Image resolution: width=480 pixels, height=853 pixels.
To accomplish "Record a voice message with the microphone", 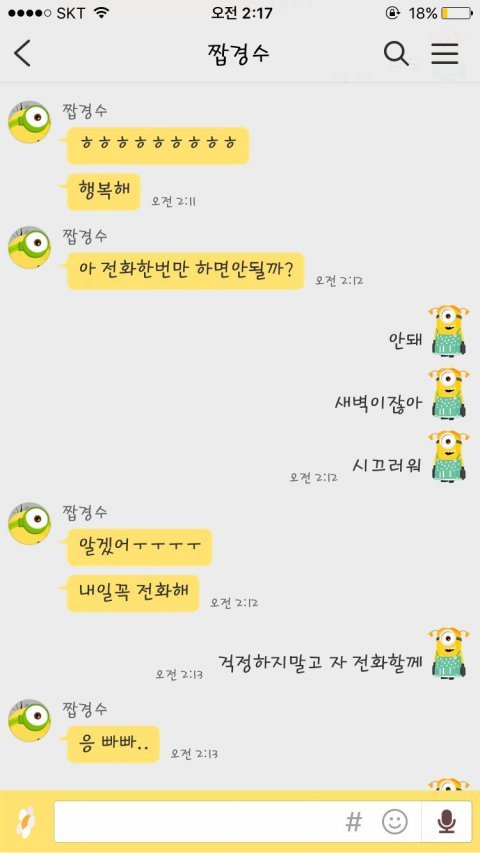I will (x=447, y=821).
